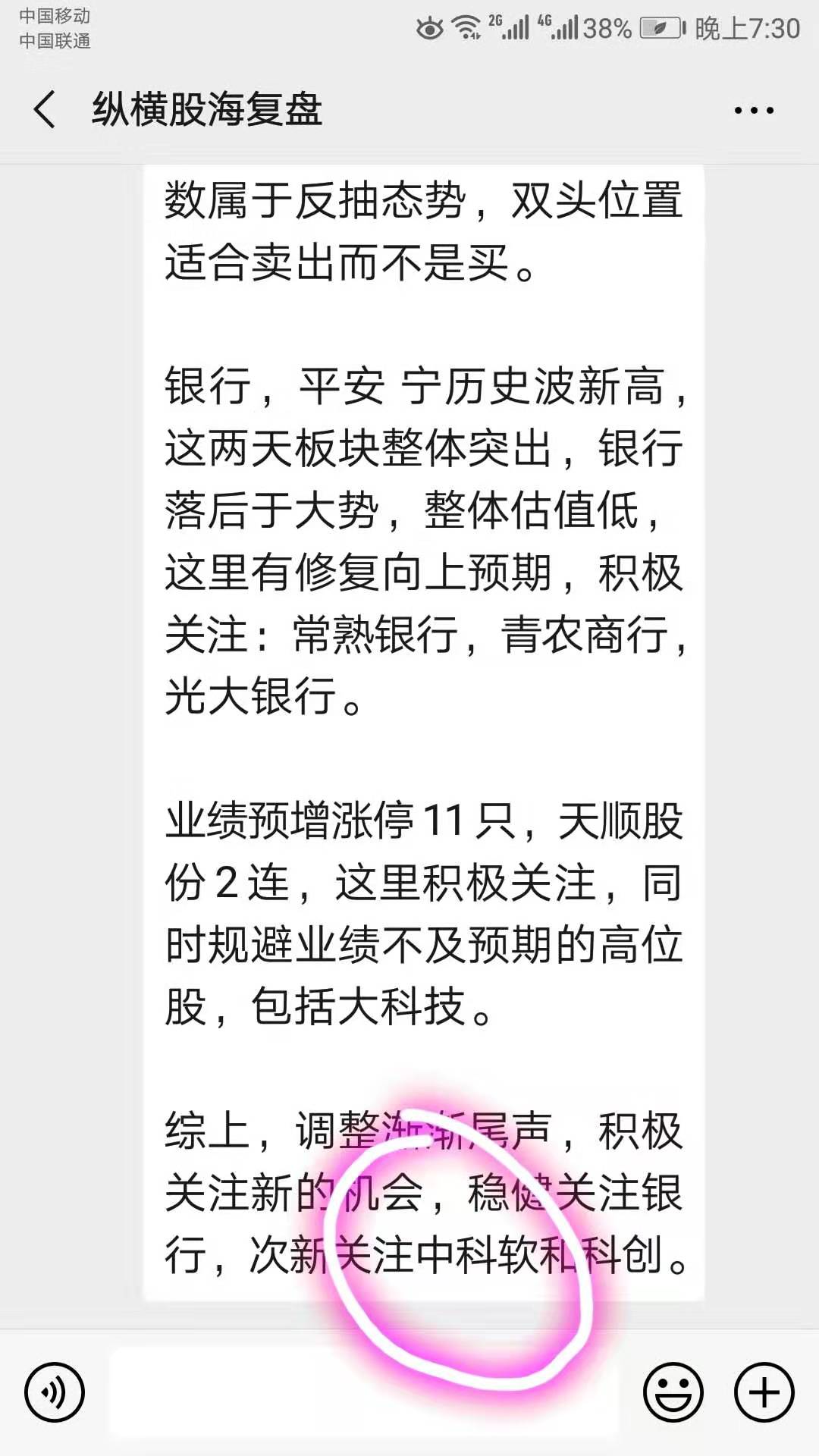Open the three-dot chat options menu
Screen dimensions: 819x1456
pyautogui.click(x=754, y=111)
